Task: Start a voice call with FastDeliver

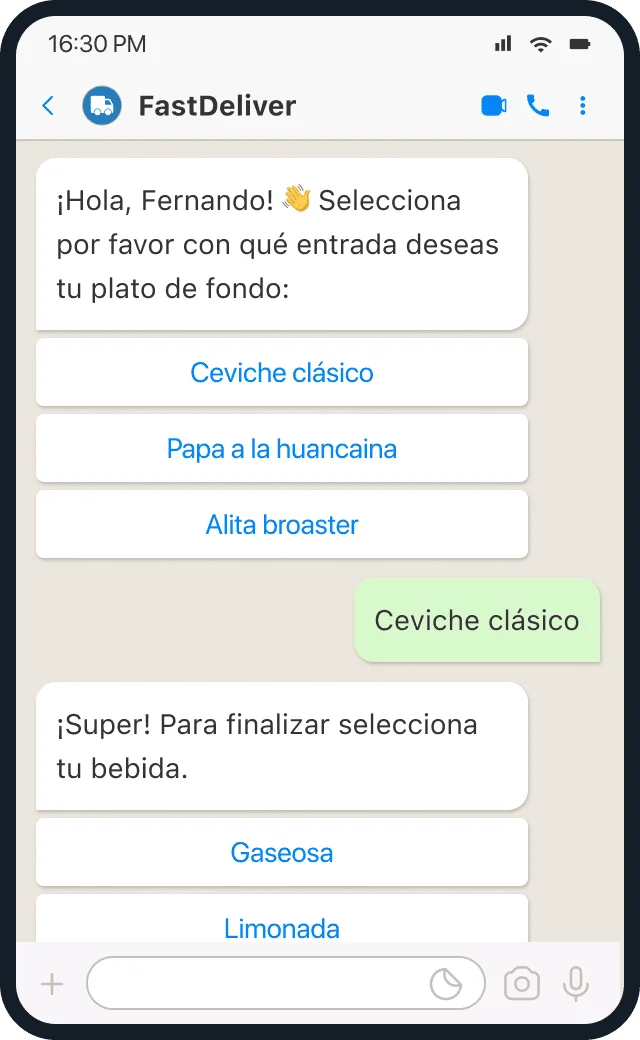Action: coord(538,105)
